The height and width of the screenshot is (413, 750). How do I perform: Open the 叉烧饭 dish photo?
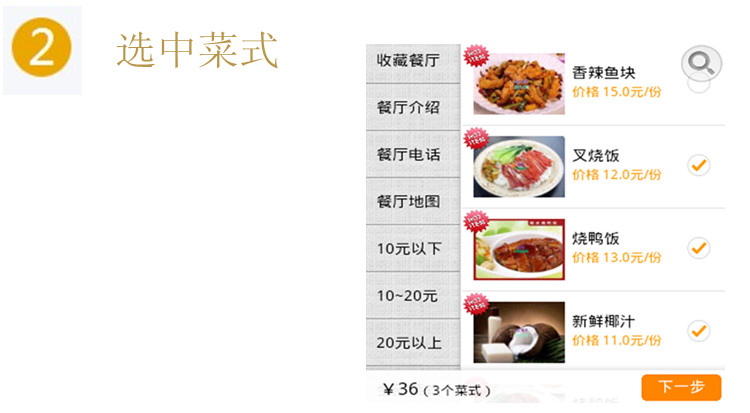519,167
